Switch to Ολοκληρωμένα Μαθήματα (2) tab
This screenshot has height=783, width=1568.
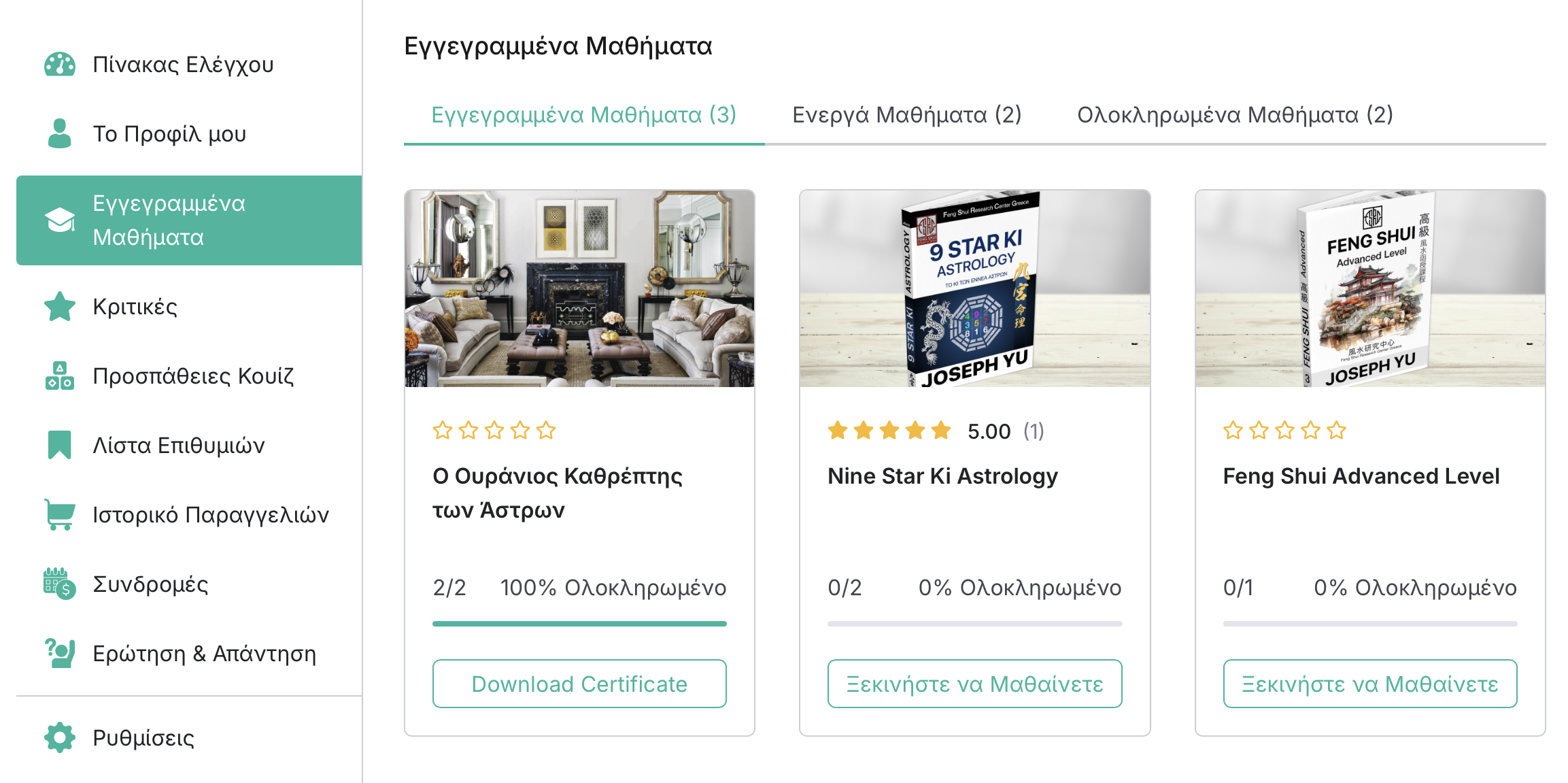click(x=1235, y=115)
